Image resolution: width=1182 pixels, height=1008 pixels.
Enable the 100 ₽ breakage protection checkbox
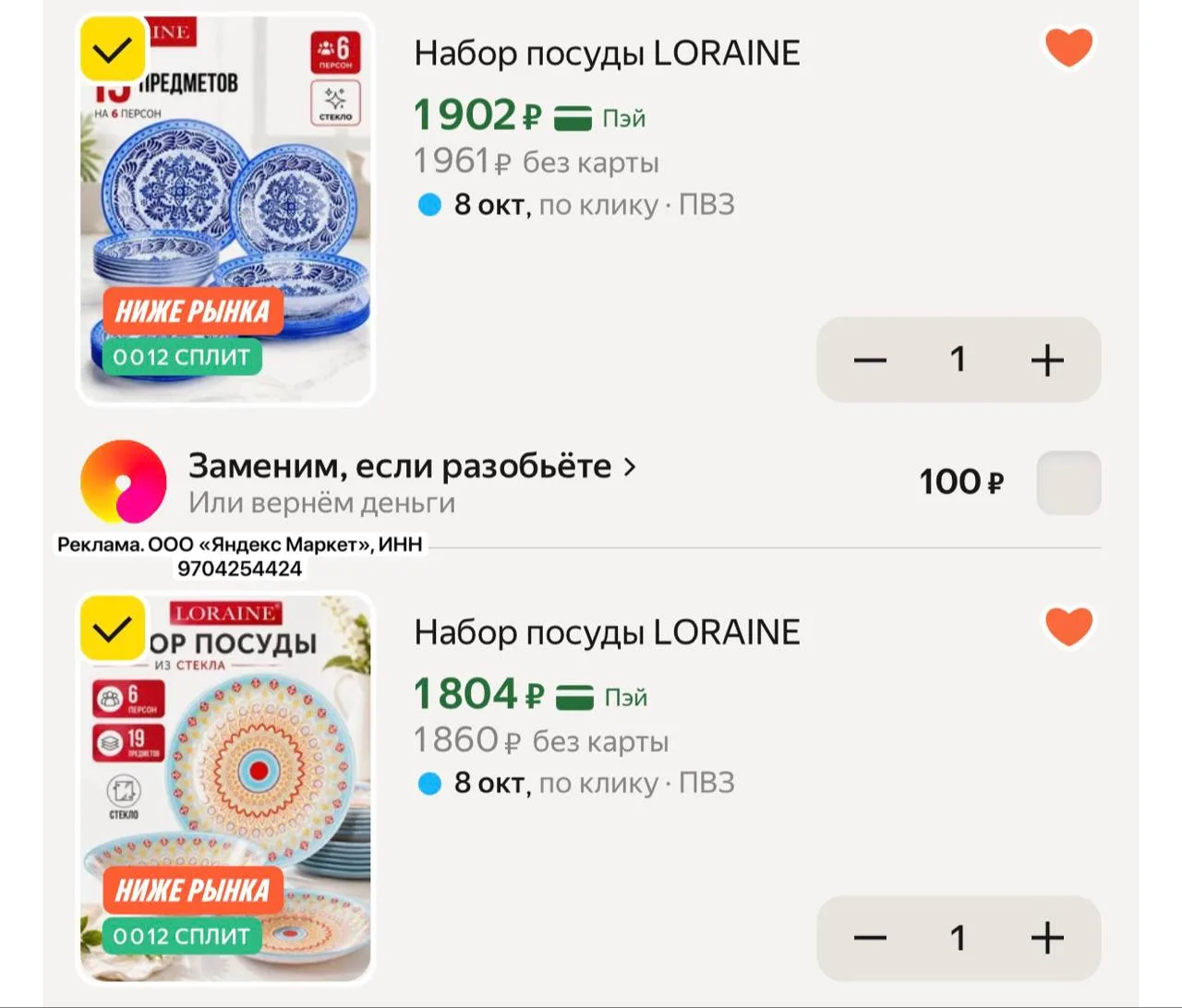(x=1068, y=483)
